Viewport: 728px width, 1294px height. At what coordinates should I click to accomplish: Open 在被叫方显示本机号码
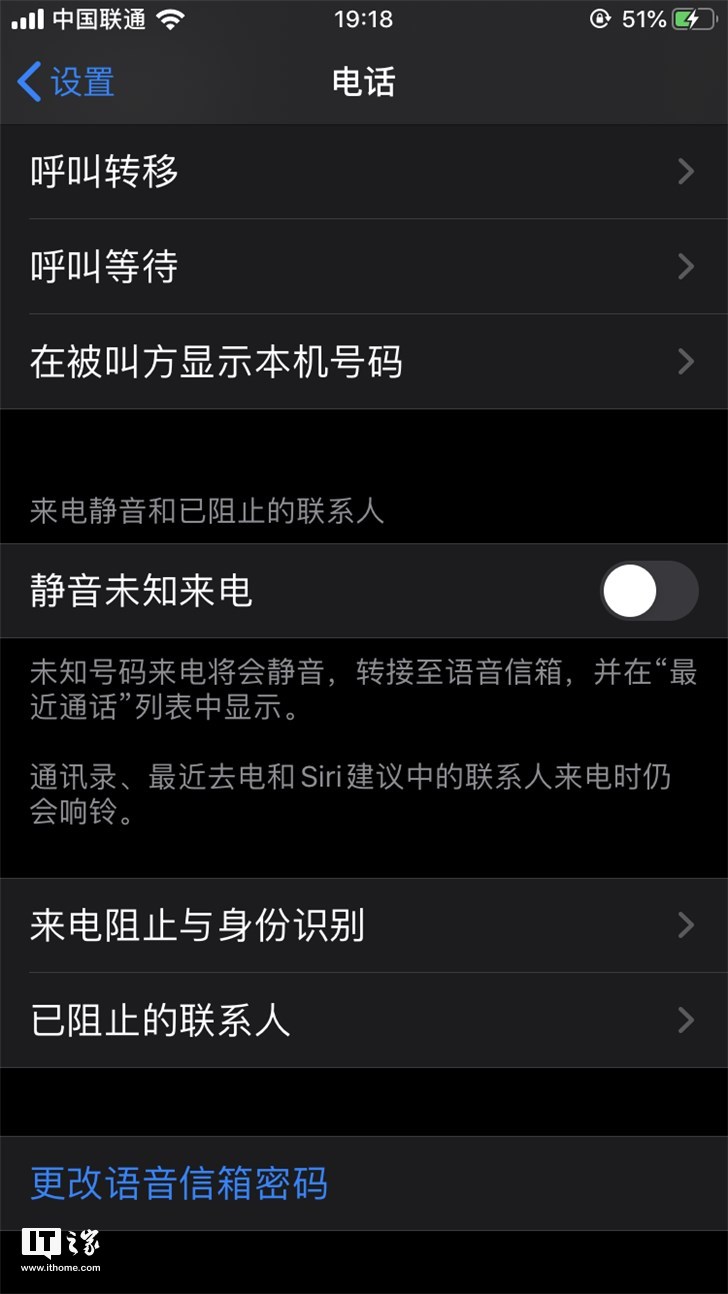[363, 362]
